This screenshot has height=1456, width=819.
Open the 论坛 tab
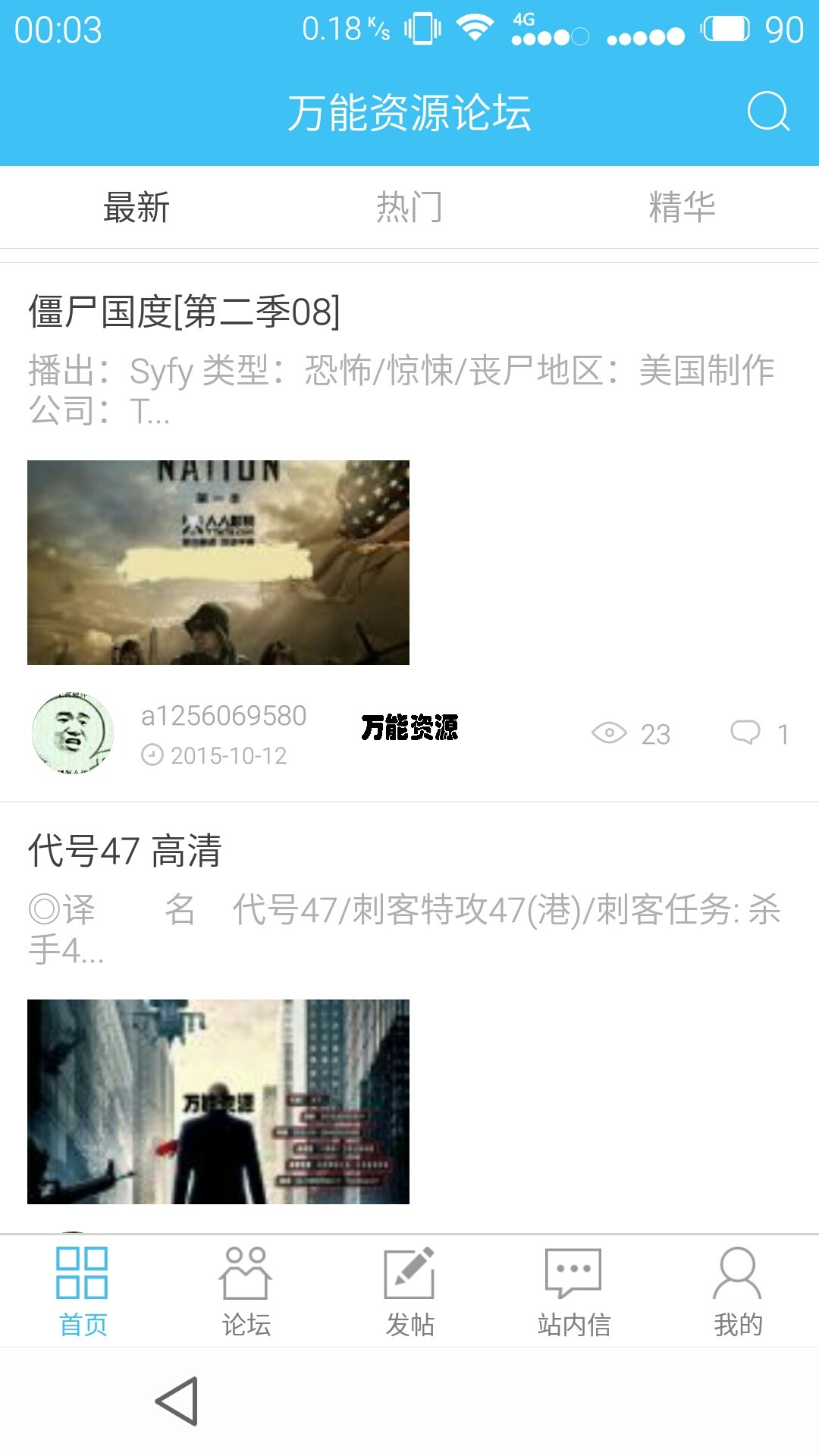tap(246, 1291)
